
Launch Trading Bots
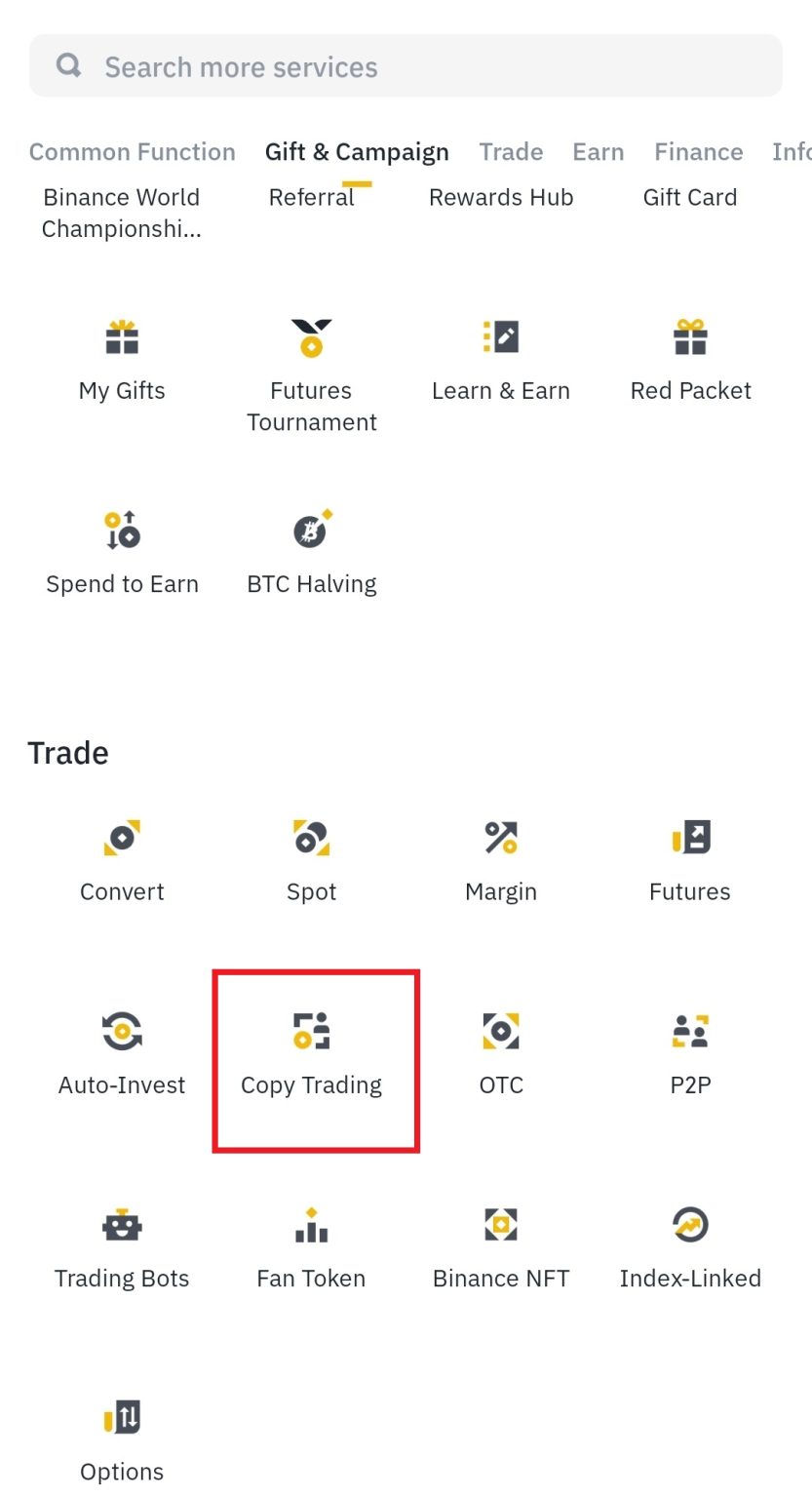[x=121, y=1246]
